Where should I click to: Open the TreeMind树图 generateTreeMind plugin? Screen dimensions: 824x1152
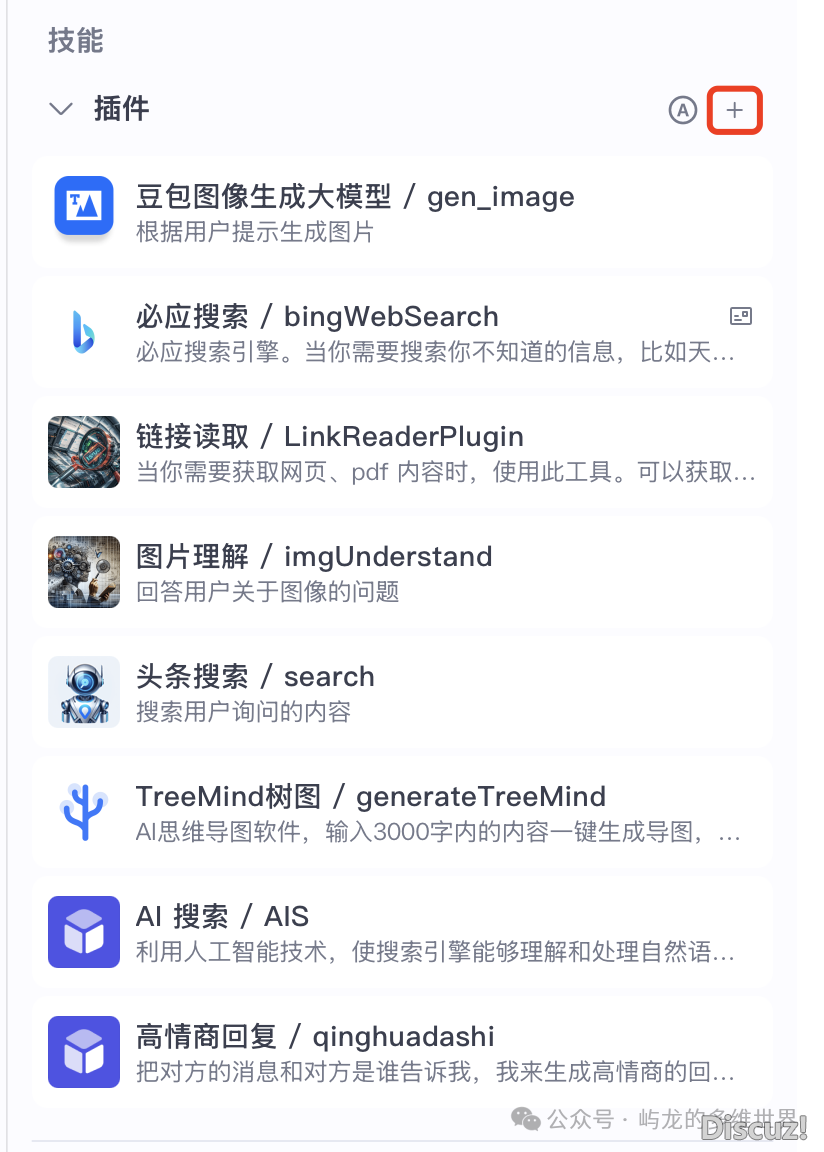point(370,797)
